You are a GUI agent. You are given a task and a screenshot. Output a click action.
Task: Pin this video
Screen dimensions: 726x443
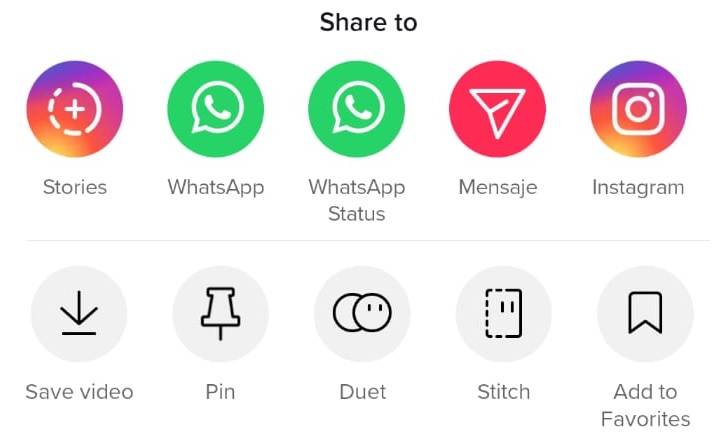pos(220,314)
